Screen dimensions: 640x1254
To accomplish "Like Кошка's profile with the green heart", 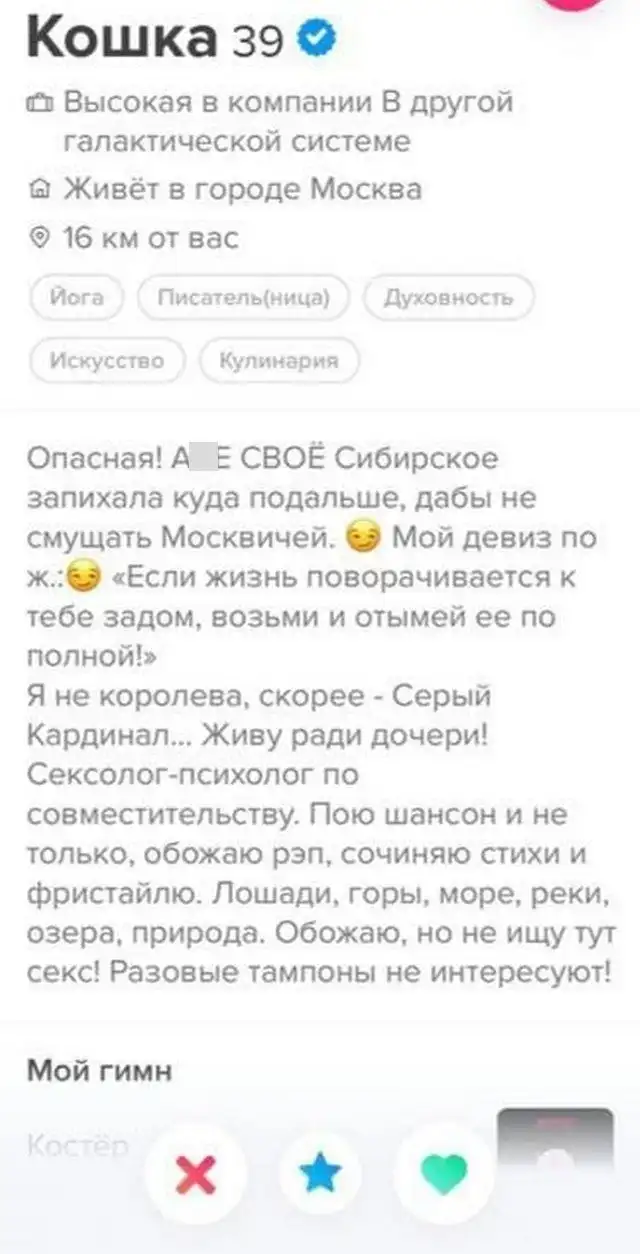I will [x=444, y=1173].
